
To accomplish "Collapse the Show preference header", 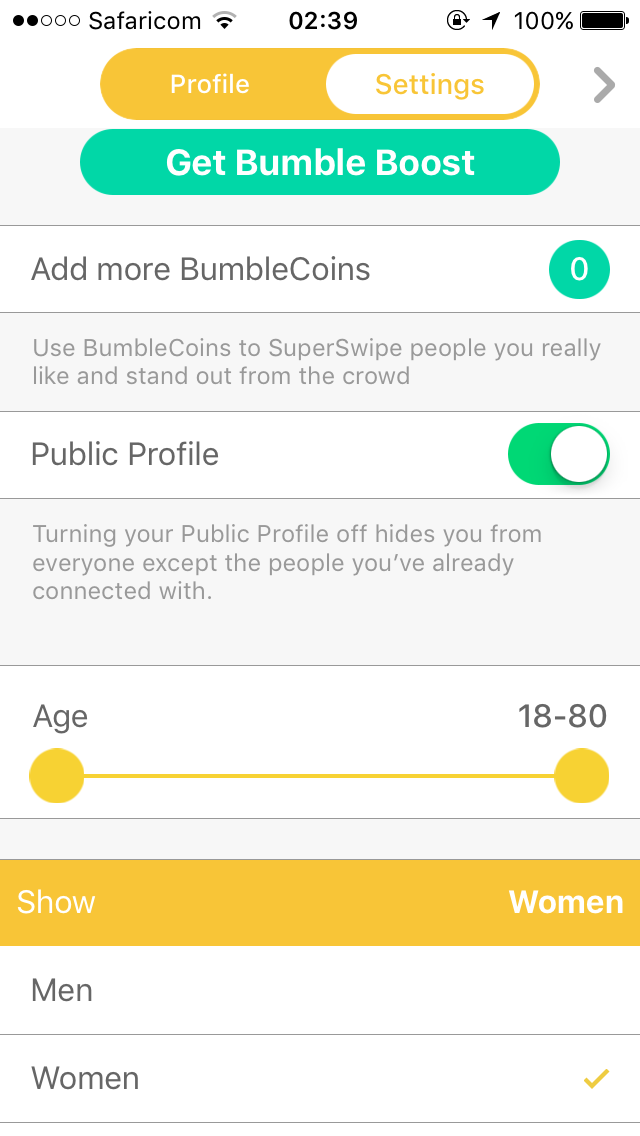I will pyautogui.click(x=320, y=902).
